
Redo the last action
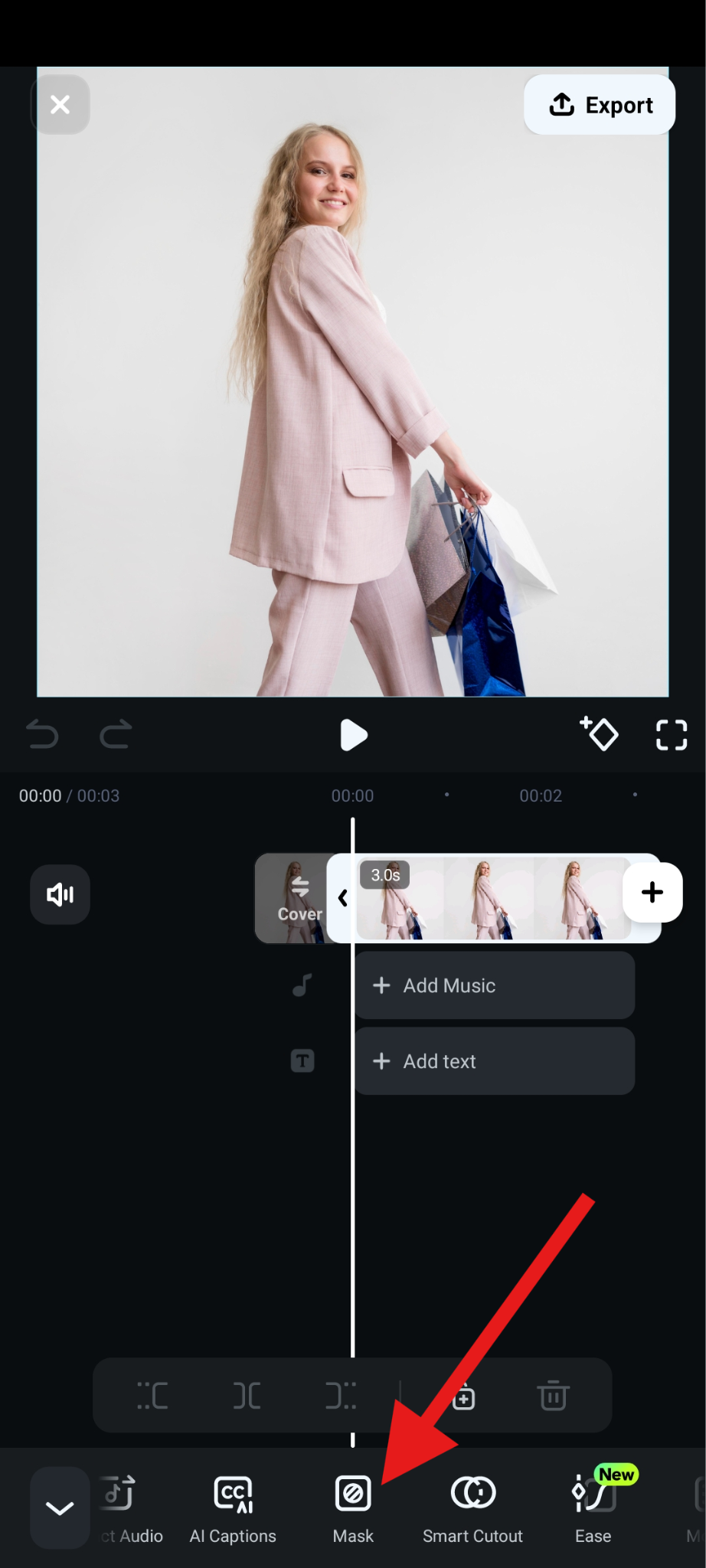(116, 735)
